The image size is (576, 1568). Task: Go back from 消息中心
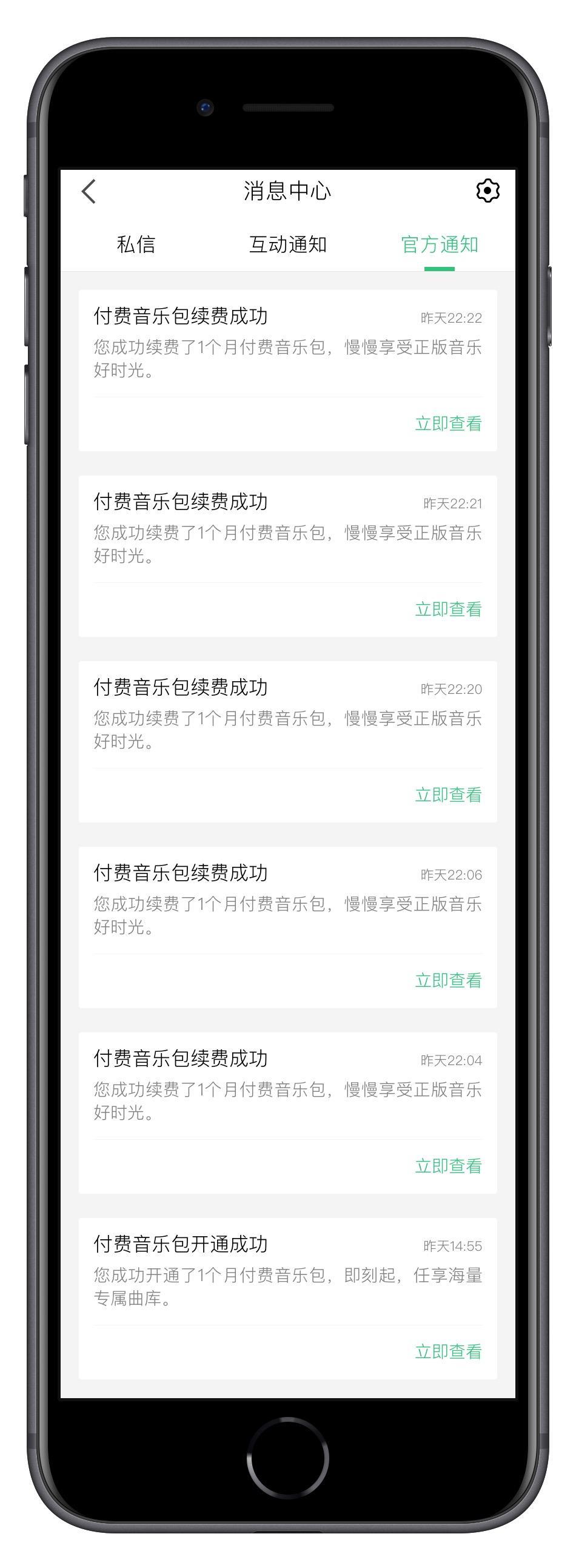(x=89, y=191)
